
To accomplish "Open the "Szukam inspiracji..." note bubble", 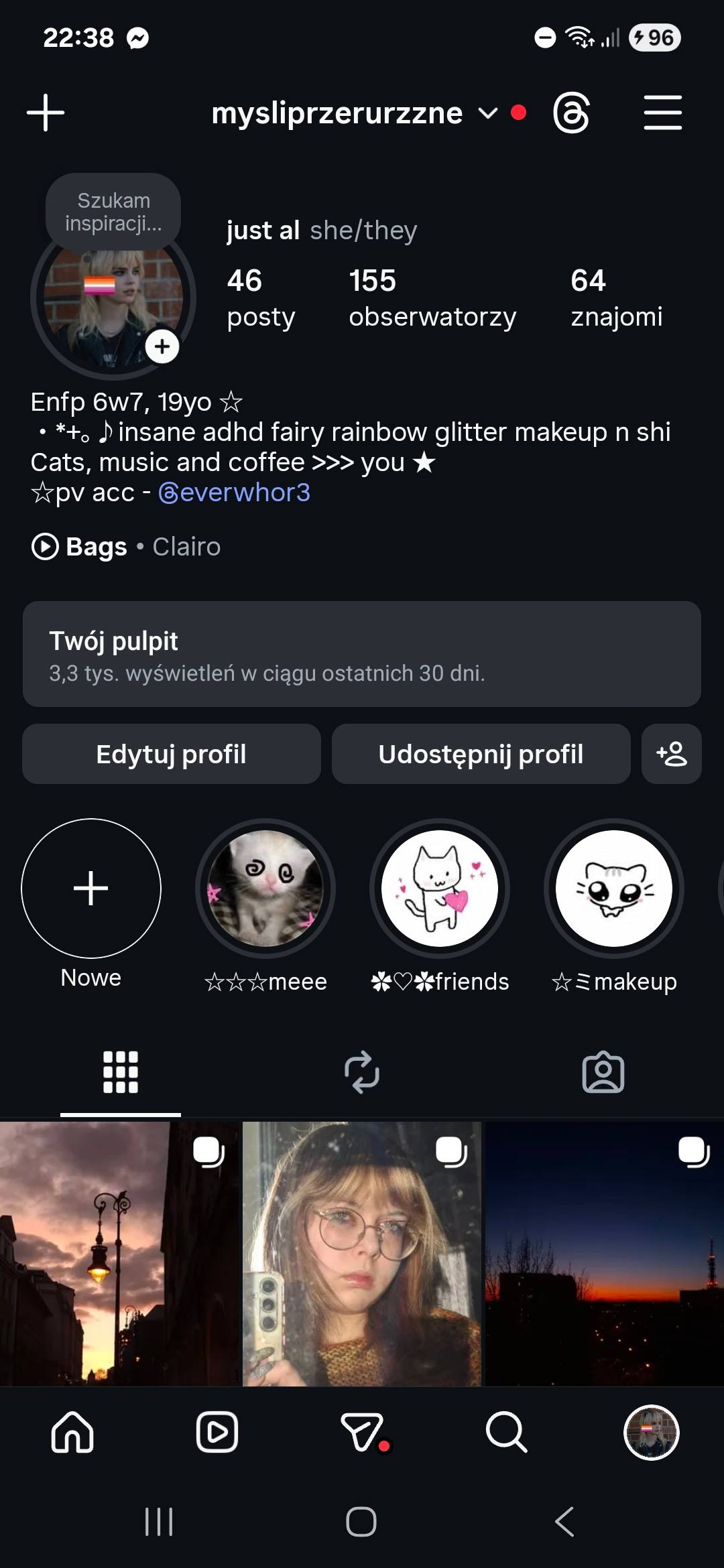I will click(x=113, y=212).
